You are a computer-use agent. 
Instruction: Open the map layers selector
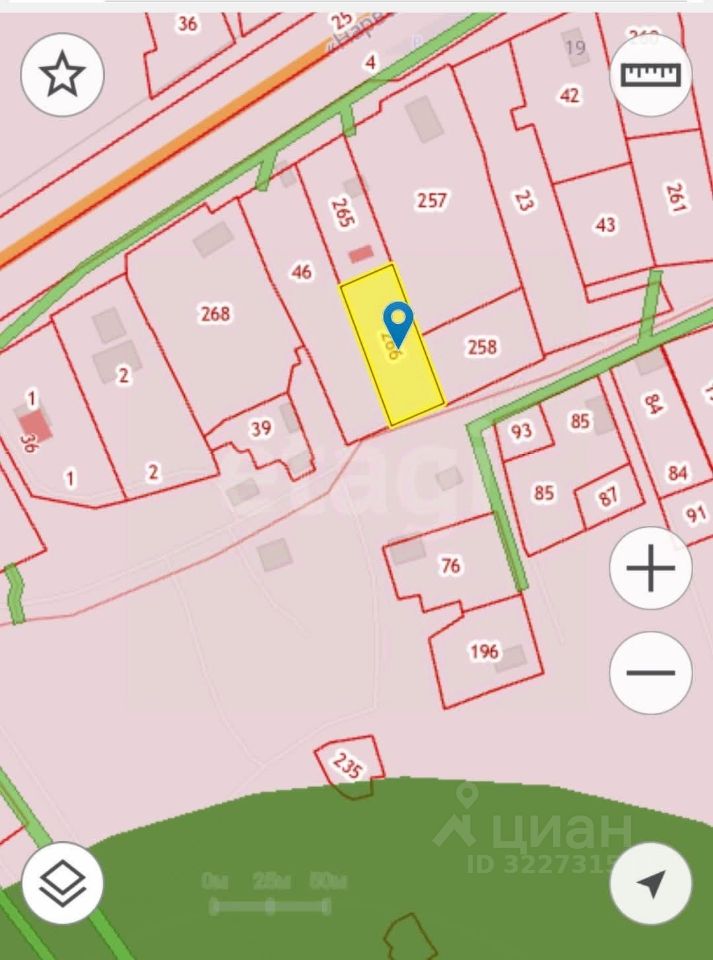tap(62, 884)
